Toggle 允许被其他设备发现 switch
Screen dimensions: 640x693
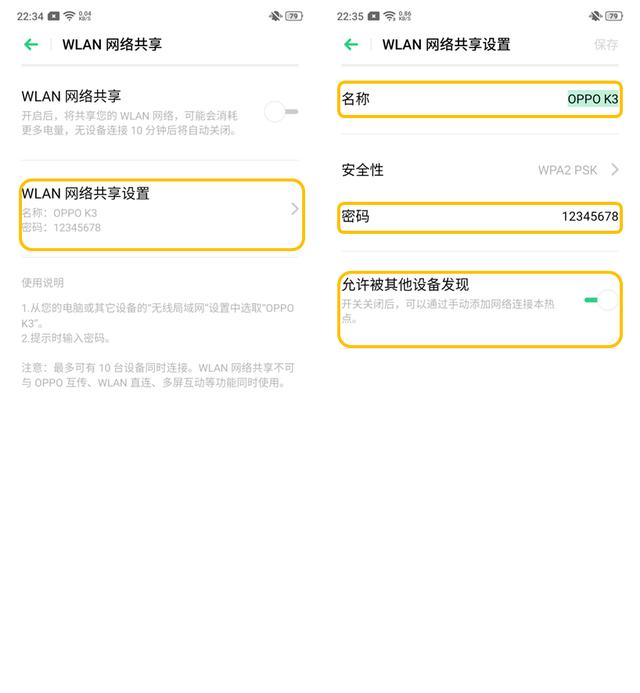coord(600,300)
